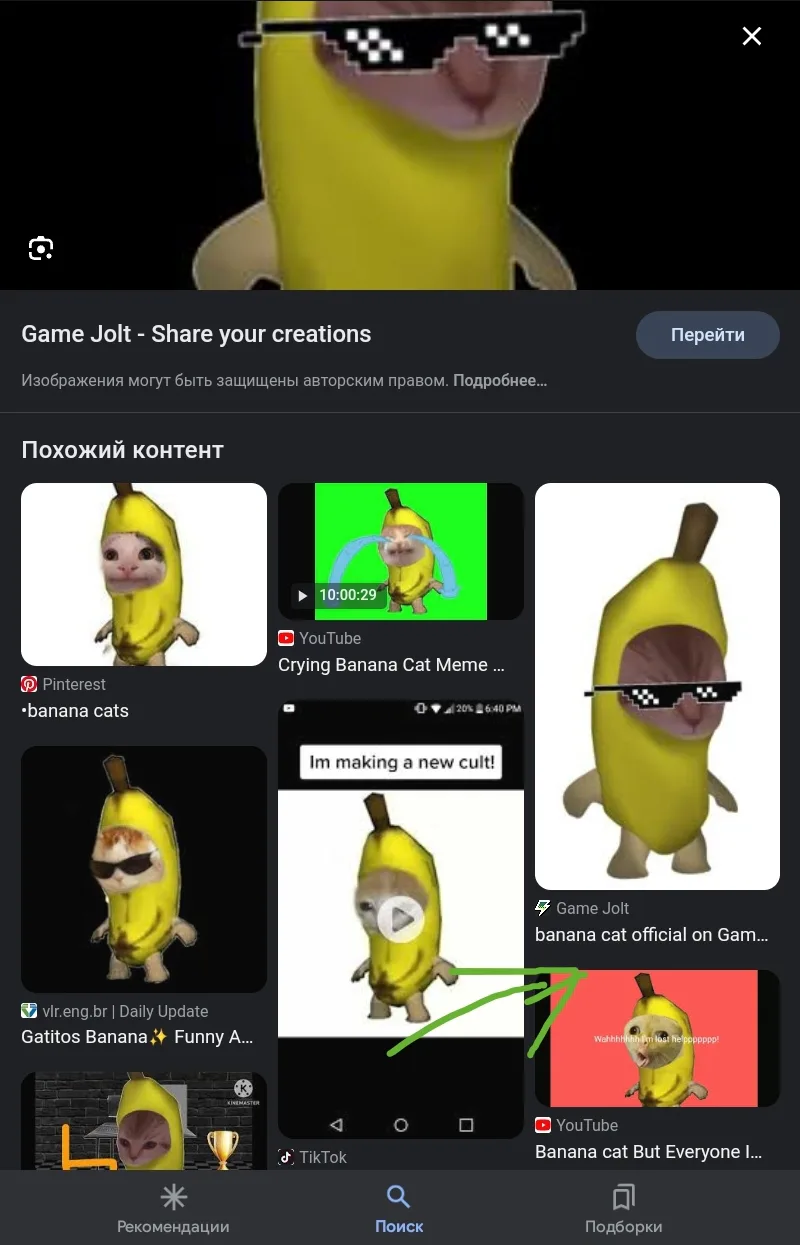Open the Game Jolt banana cat official result
Screen dimensions: 800x1245
tap(657, 686)
